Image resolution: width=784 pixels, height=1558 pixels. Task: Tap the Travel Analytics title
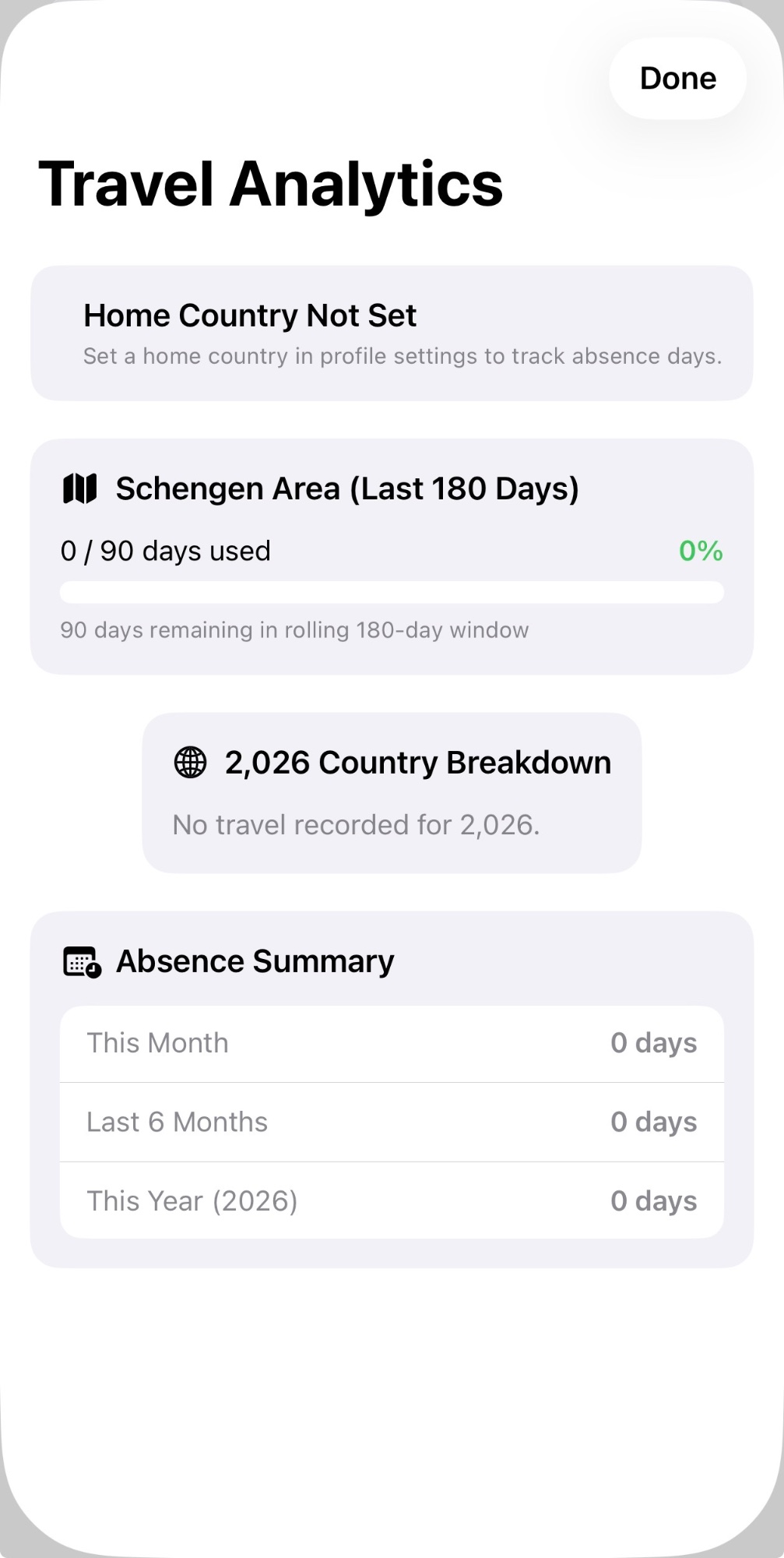pyautogui.click(x=271, y=185)
